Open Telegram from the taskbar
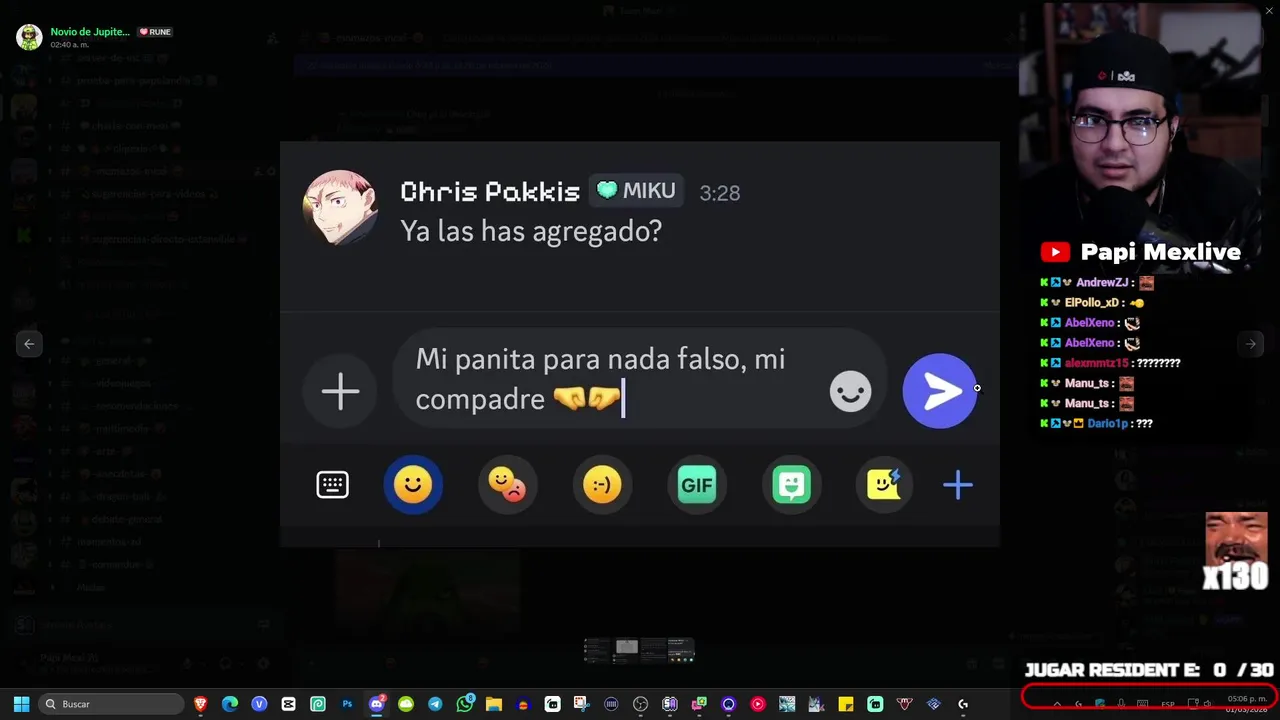The height and width of the screenshot is (720, 1280). [435, 704]
